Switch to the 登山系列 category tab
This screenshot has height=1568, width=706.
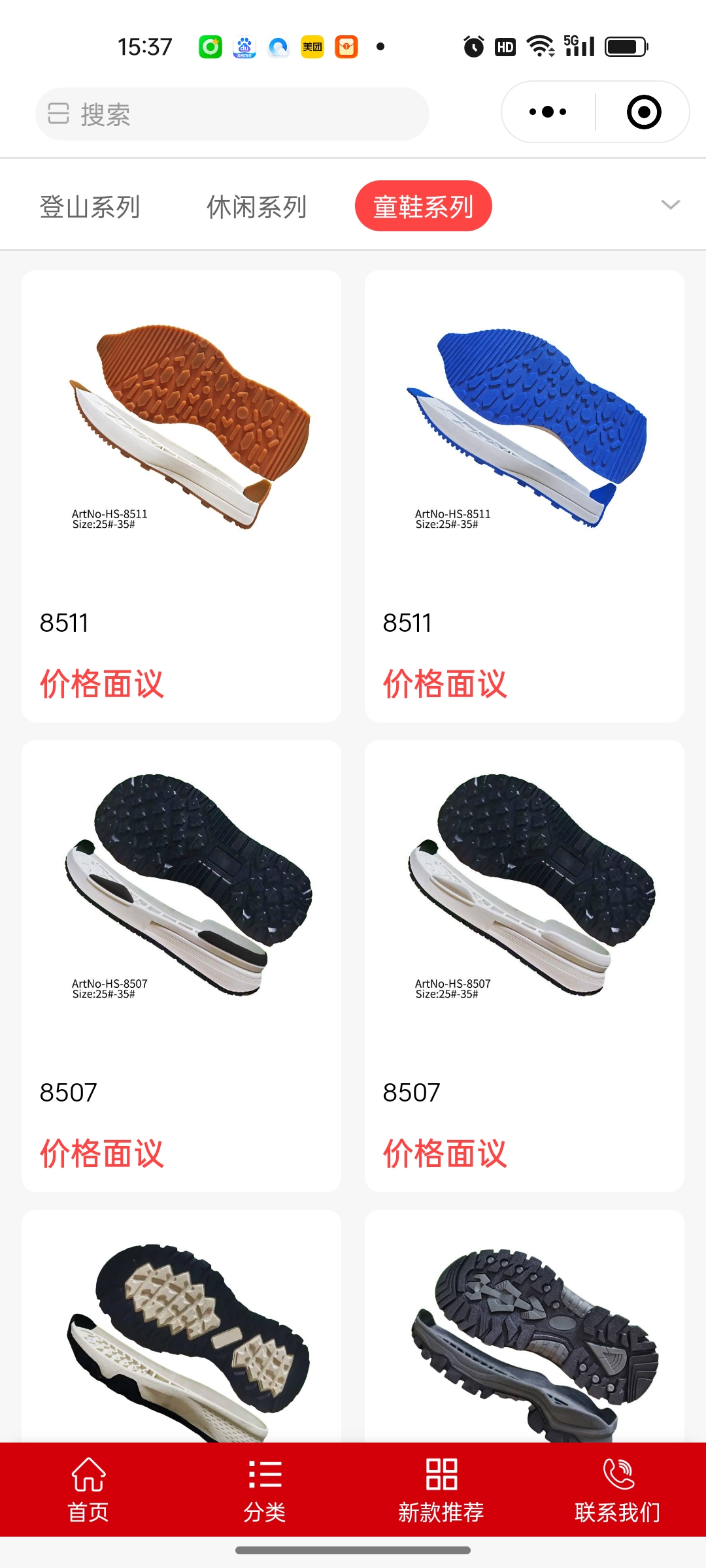tap(90, 206)
